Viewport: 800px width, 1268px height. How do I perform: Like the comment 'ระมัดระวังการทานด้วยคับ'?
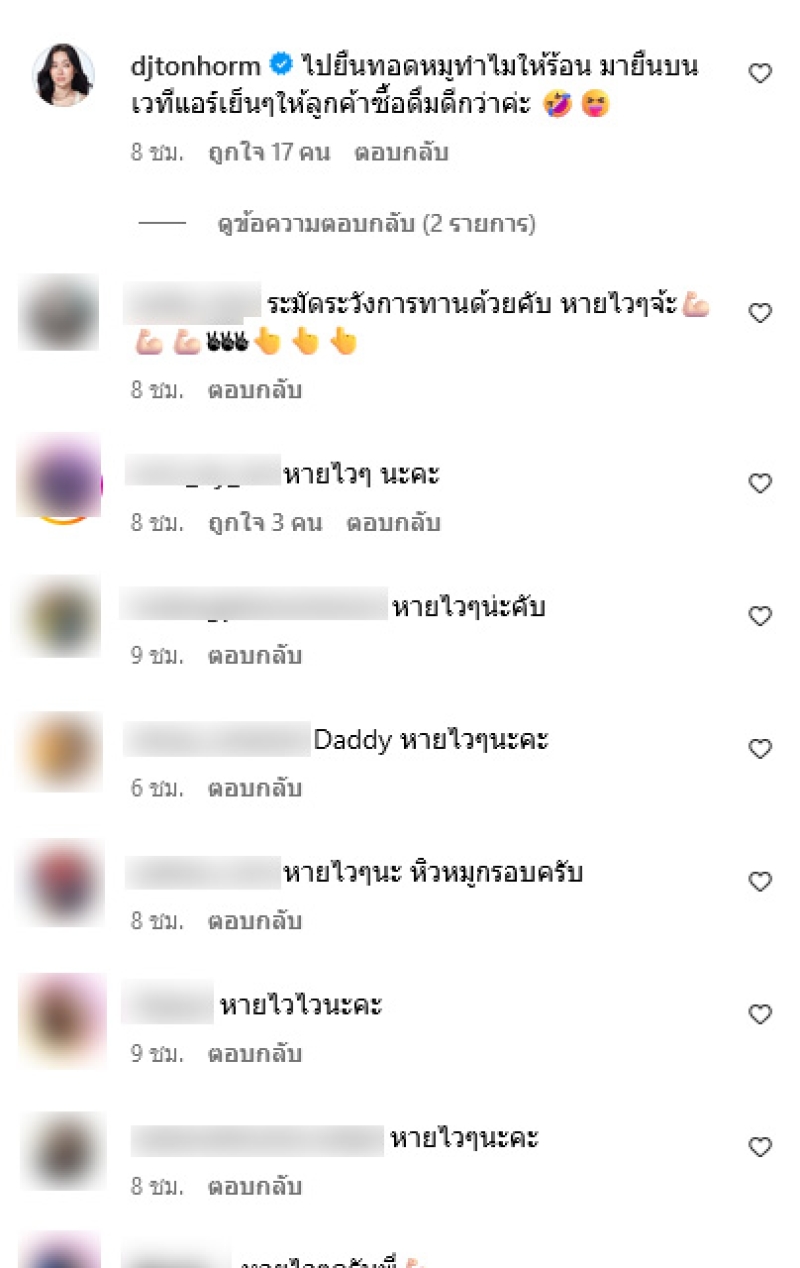click(760, 313)
